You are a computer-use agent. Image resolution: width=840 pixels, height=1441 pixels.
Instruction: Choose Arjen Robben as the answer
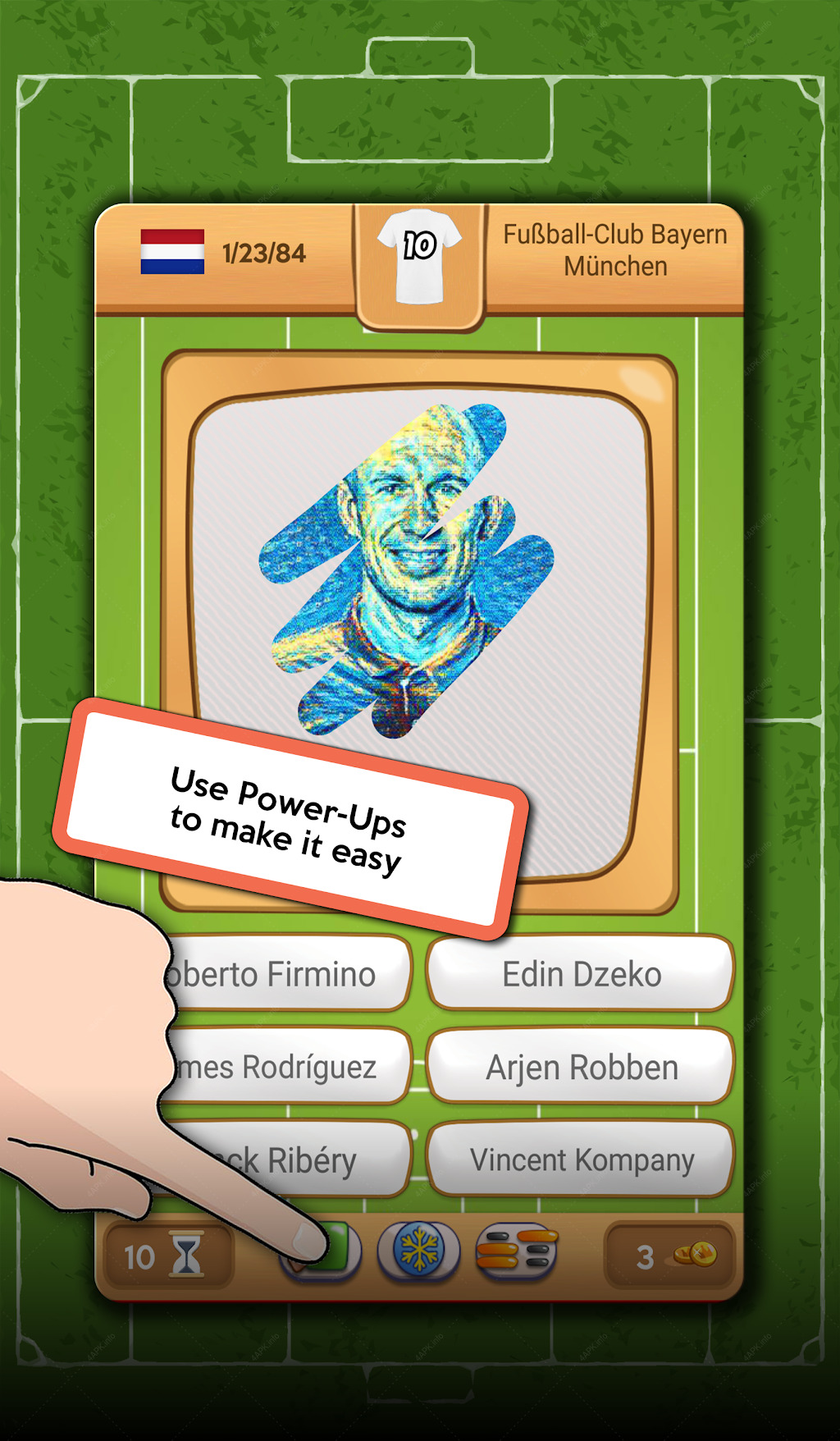coord(581,1067)
